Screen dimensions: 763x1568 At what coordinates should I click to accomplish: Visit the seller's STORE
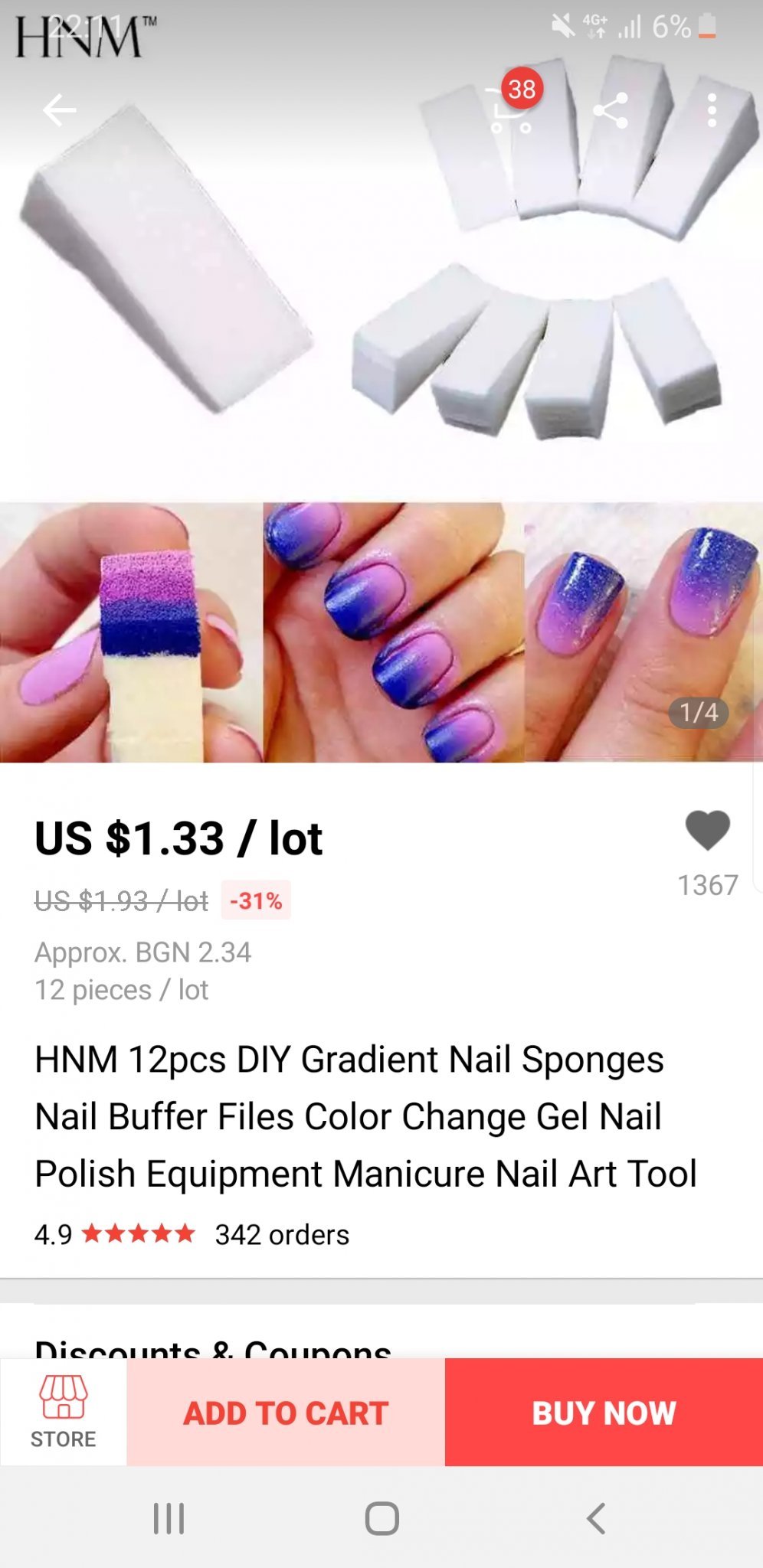pos(64,1412)
